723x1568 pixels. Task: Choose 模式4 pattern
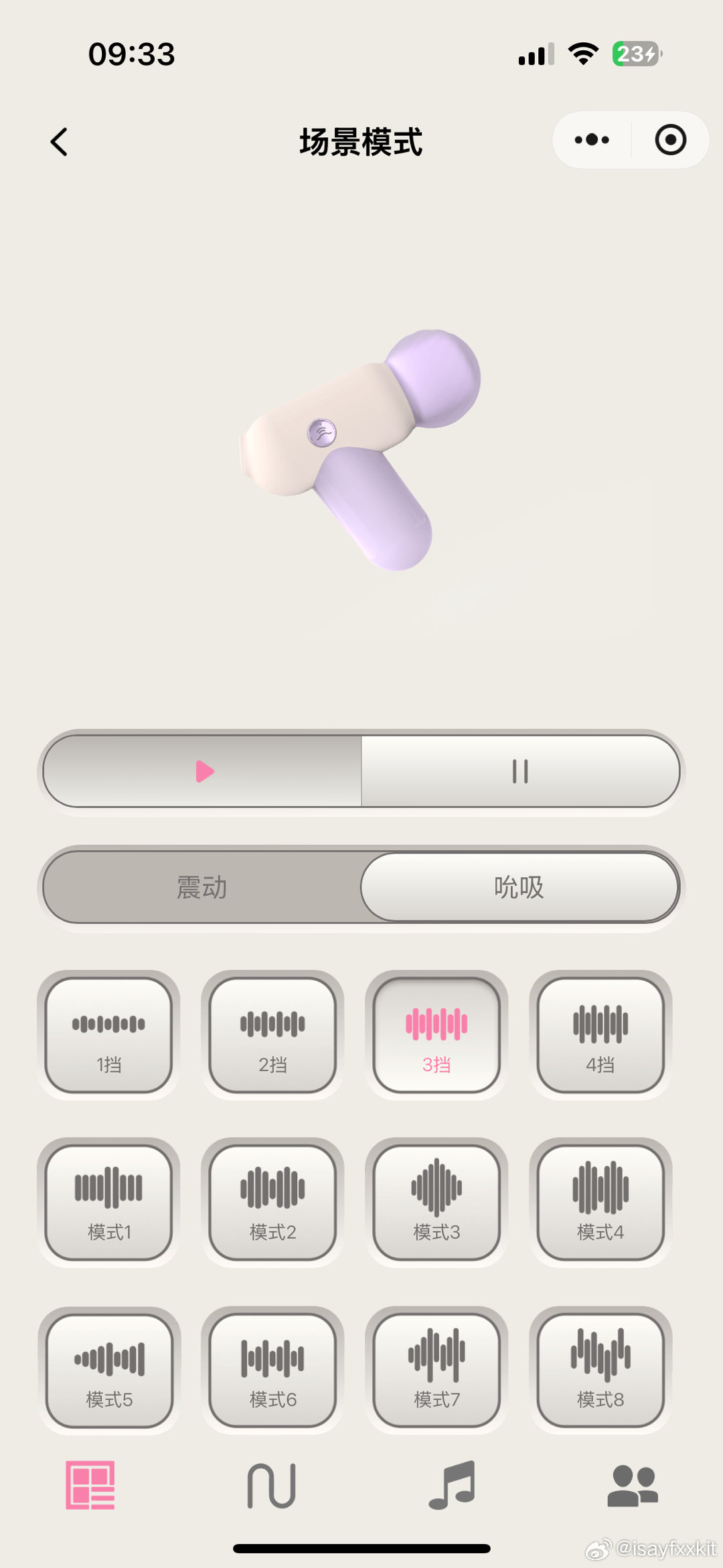click(600, 1202)
